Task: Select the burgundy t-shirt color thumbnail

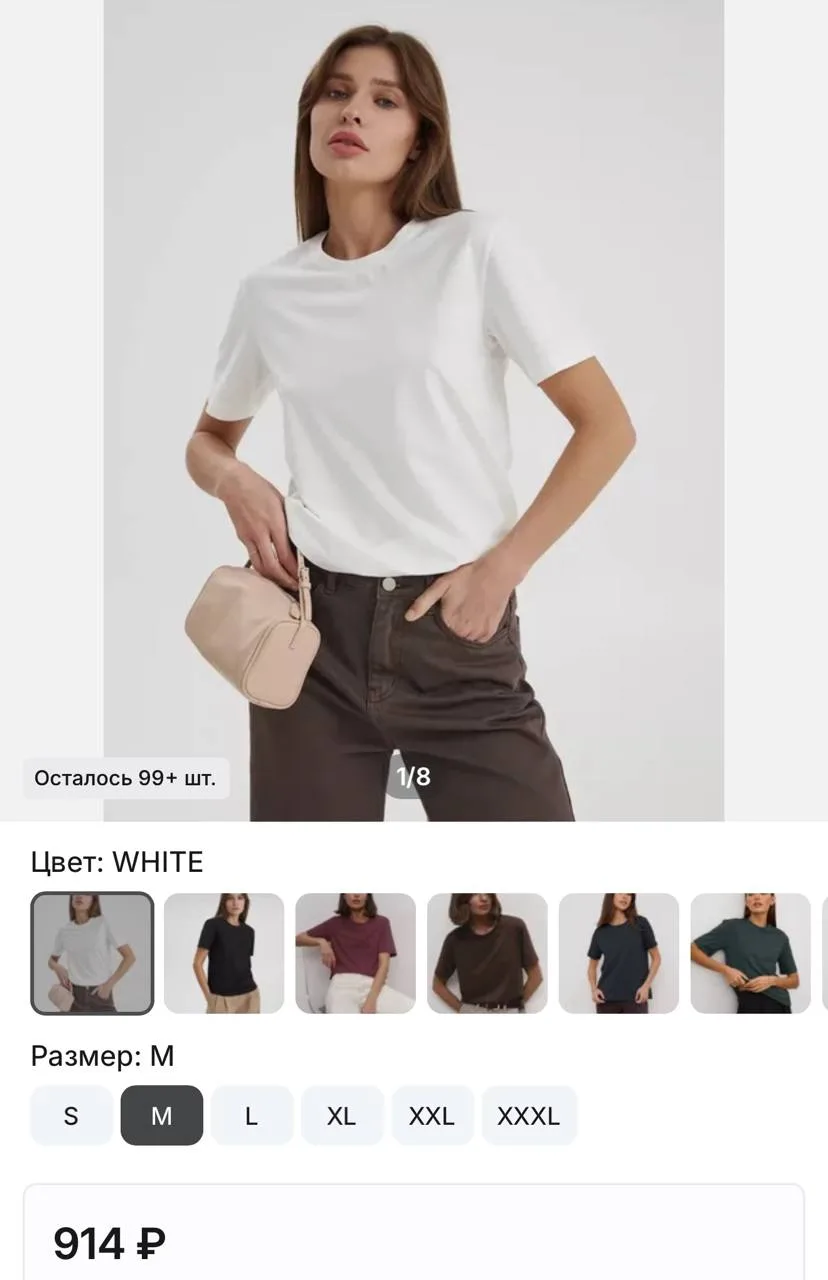Action: pos(355,953)
